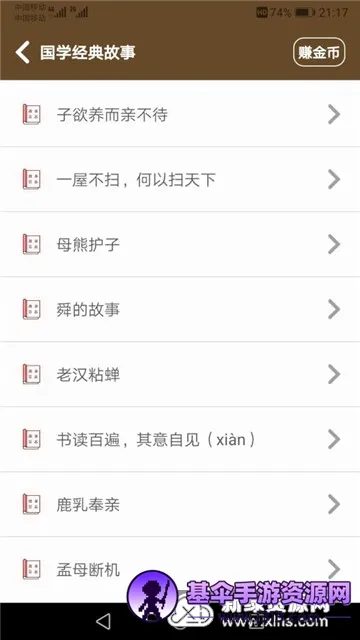The image size is (360, 640).
Task: Open the story 子欲养而亲不待
Action: point(180,114)
